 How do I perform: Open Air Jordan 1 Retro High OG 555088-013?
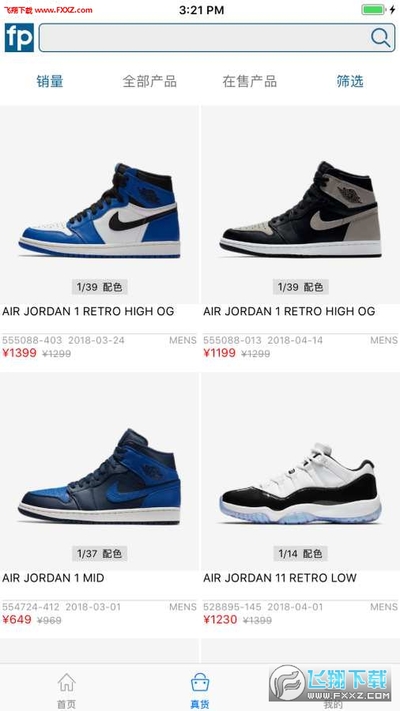tap(300, 234)
